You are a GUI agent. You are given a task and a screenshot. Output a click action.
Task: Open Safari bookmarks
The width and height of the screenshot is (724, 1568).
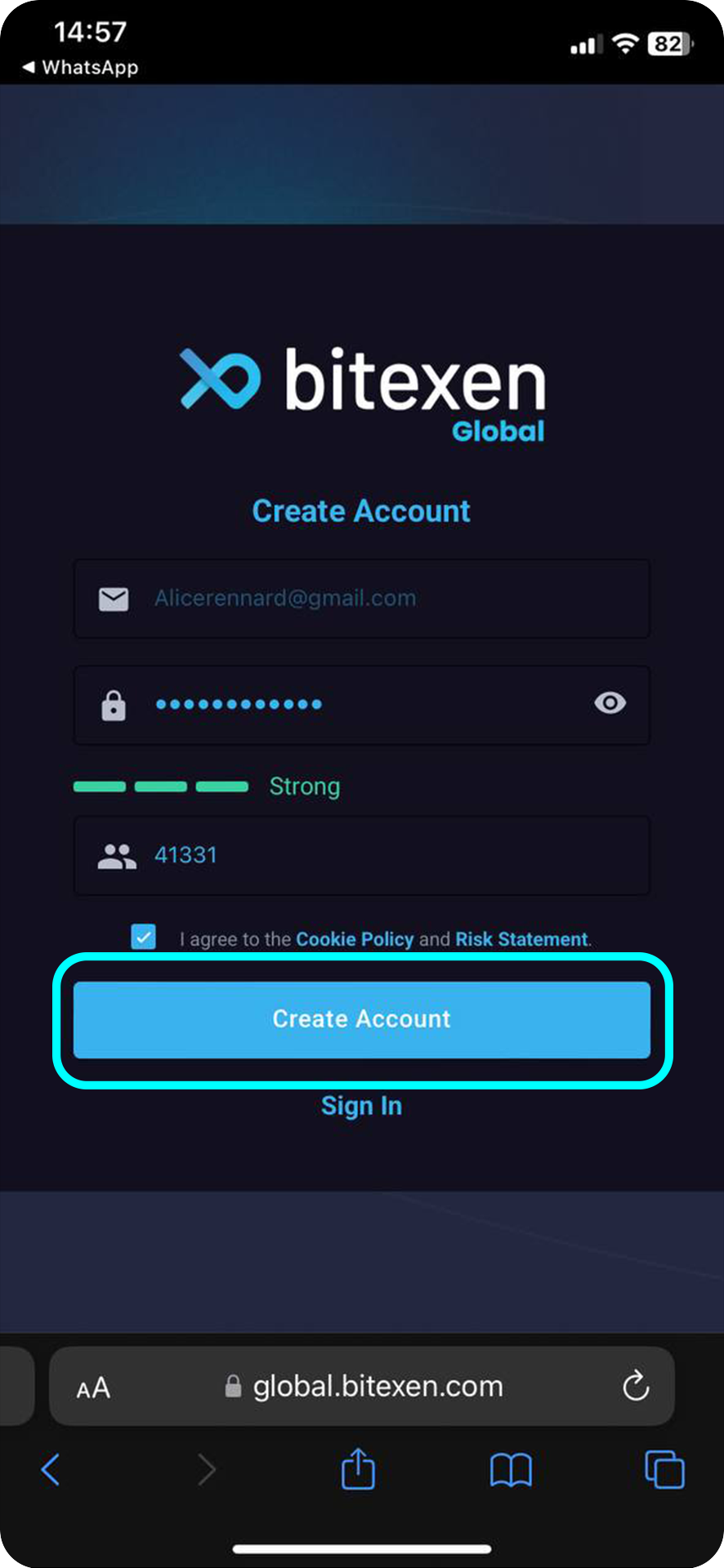[x=511, y=1470]
